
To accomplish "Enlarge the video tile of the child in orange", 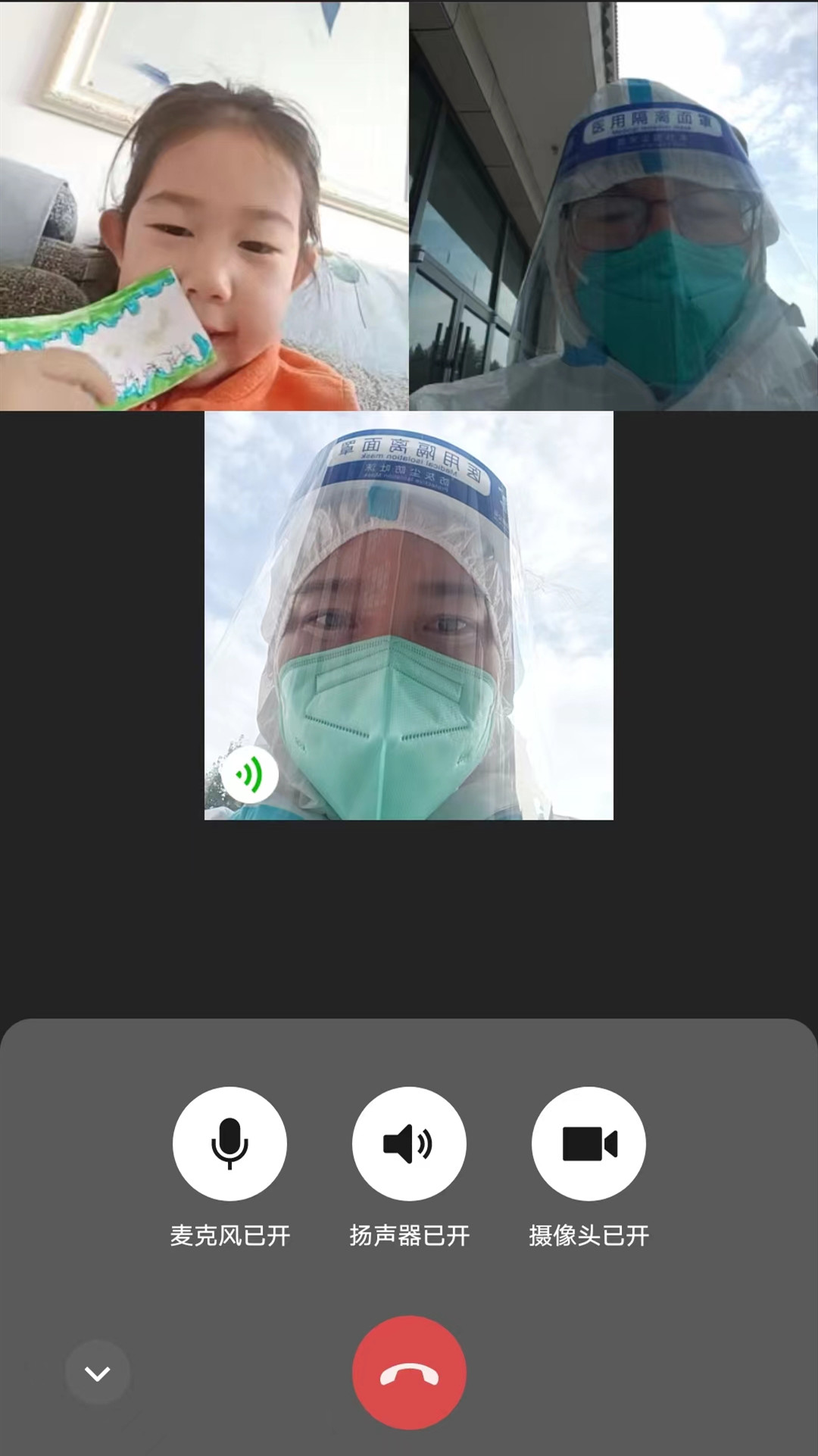I will [x=204, y=206].
